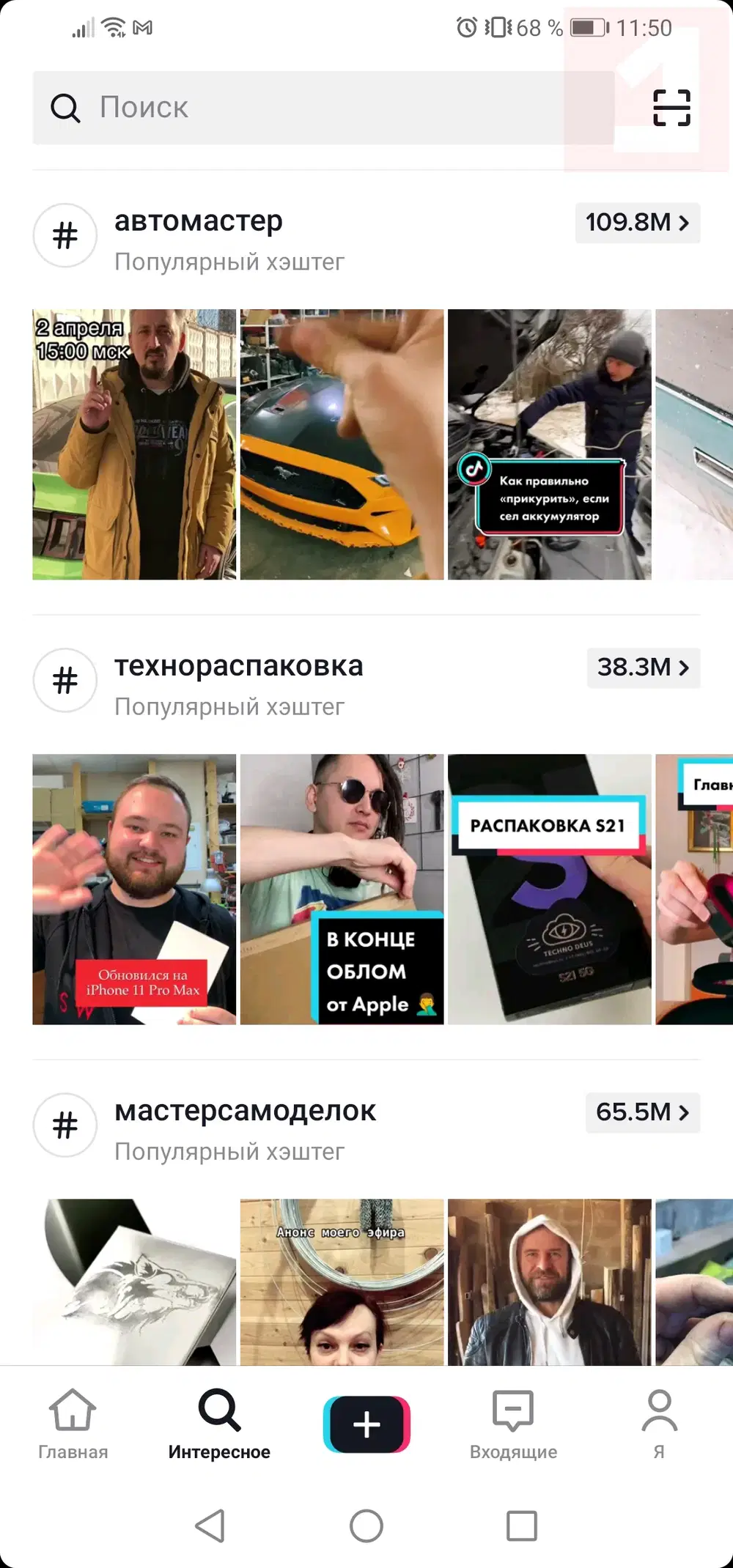
Task: Open the мастерсамоделок hashtag page
Action: pos(245,1111)
